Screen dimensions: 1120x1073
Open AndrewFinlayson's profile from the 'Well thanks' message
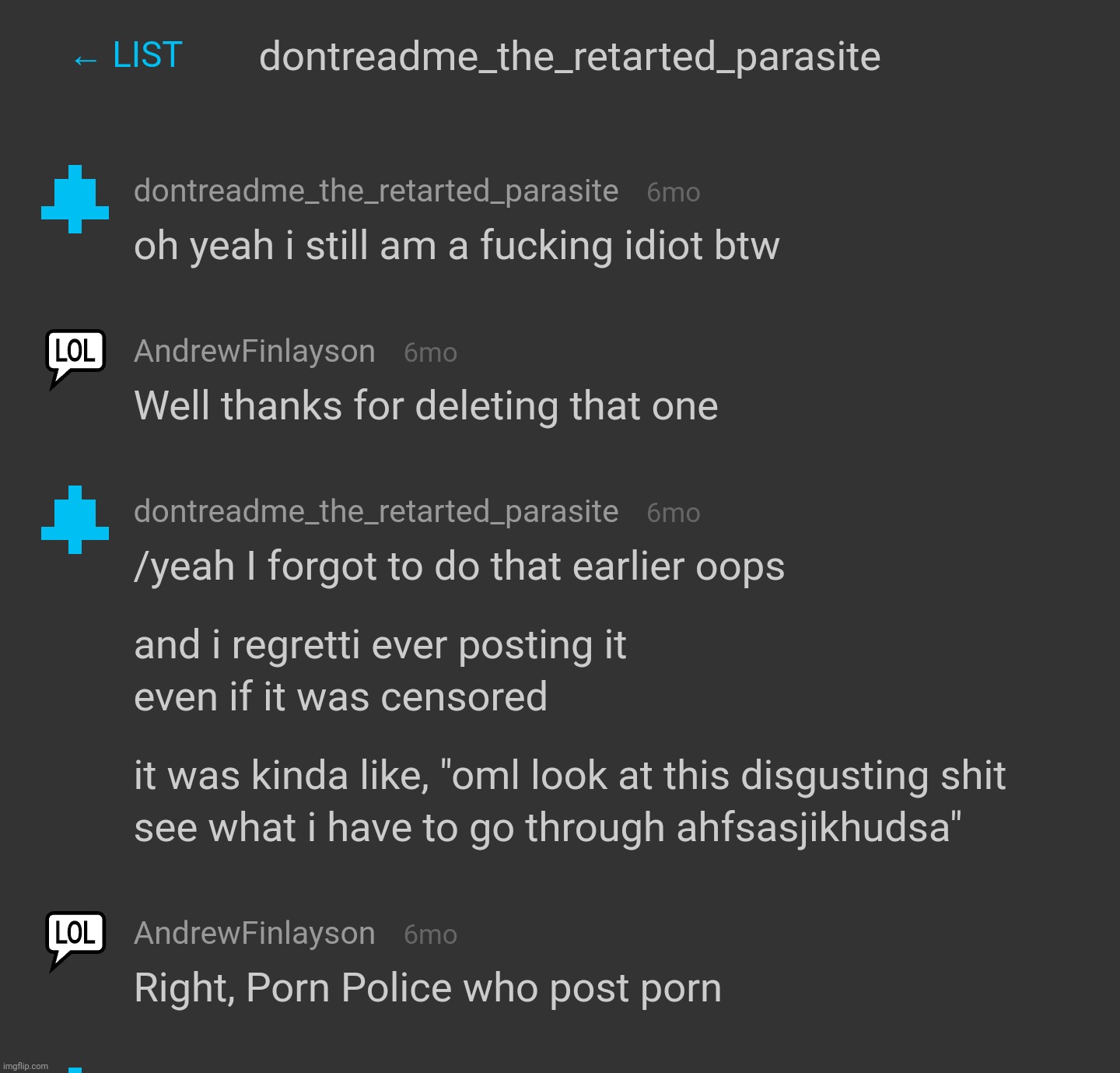pos(254,352)
